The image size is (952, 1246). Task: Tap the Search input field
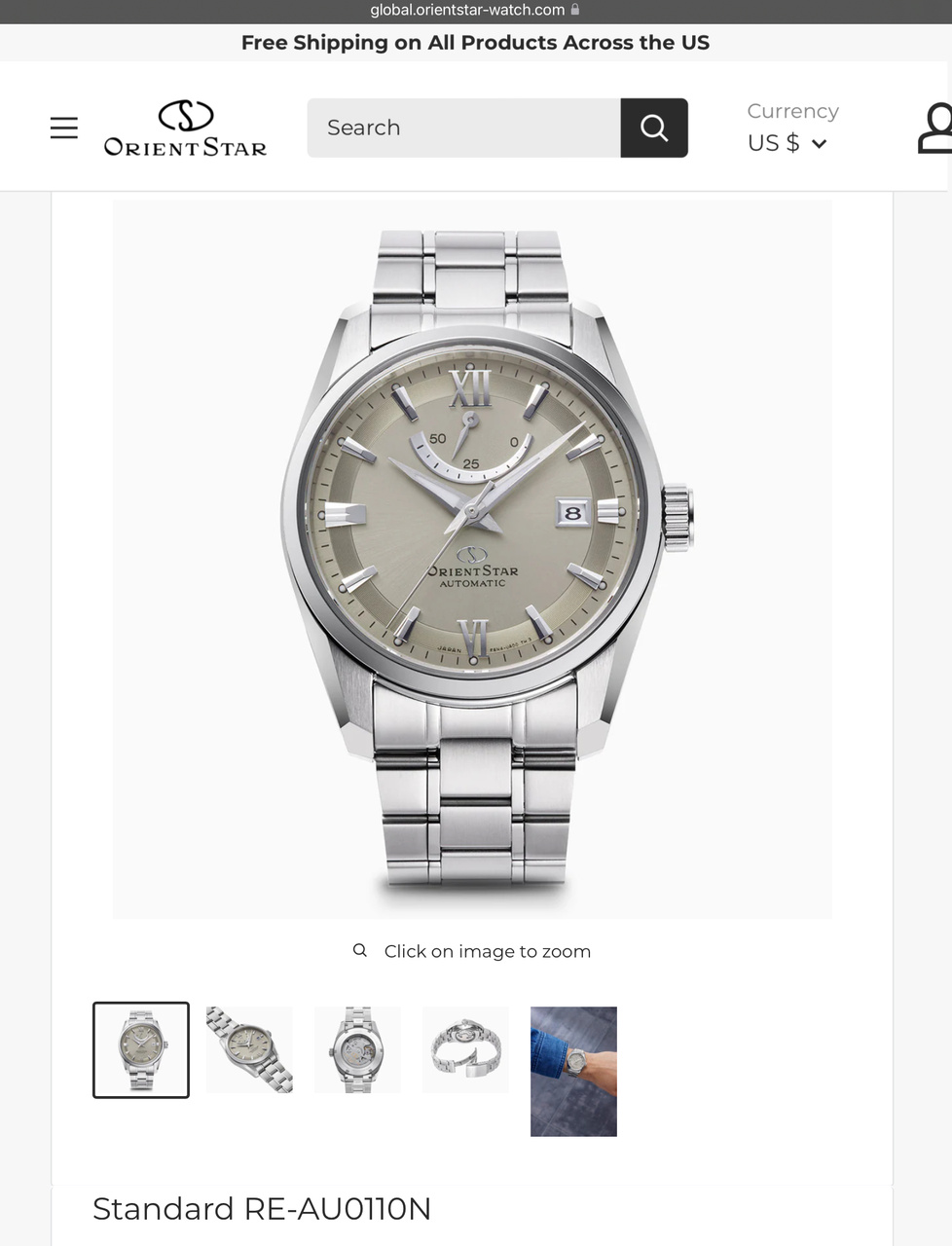[463, 128]
